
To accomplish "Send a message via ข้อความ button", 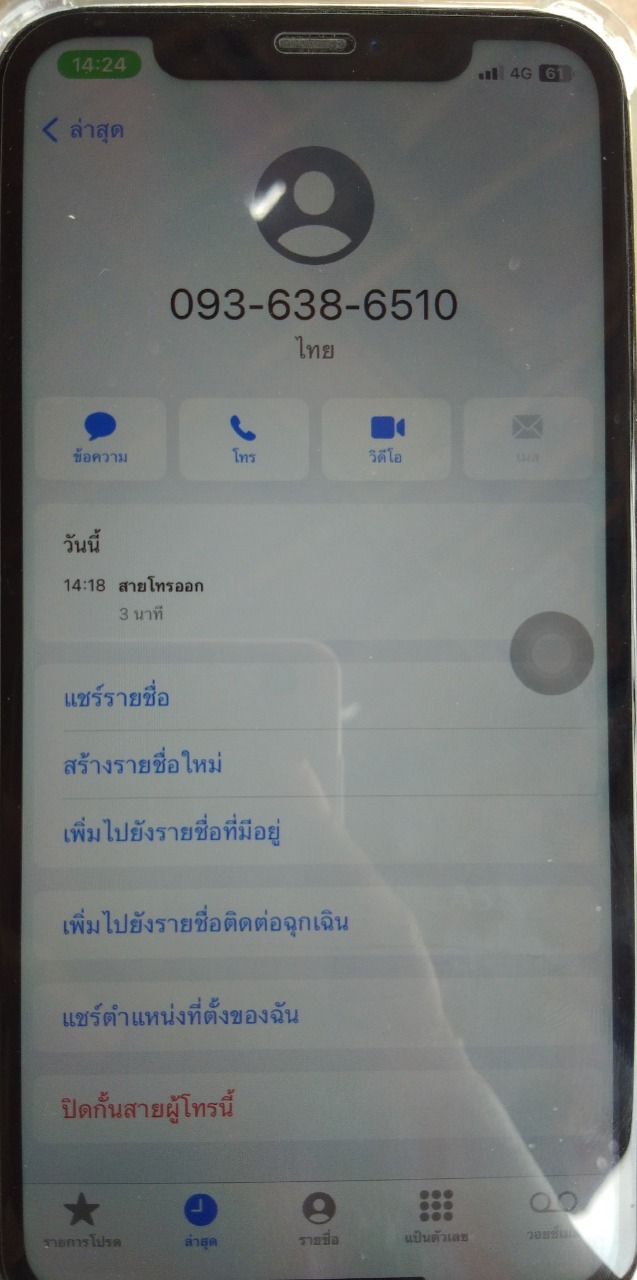I will [x=100, y=439].
